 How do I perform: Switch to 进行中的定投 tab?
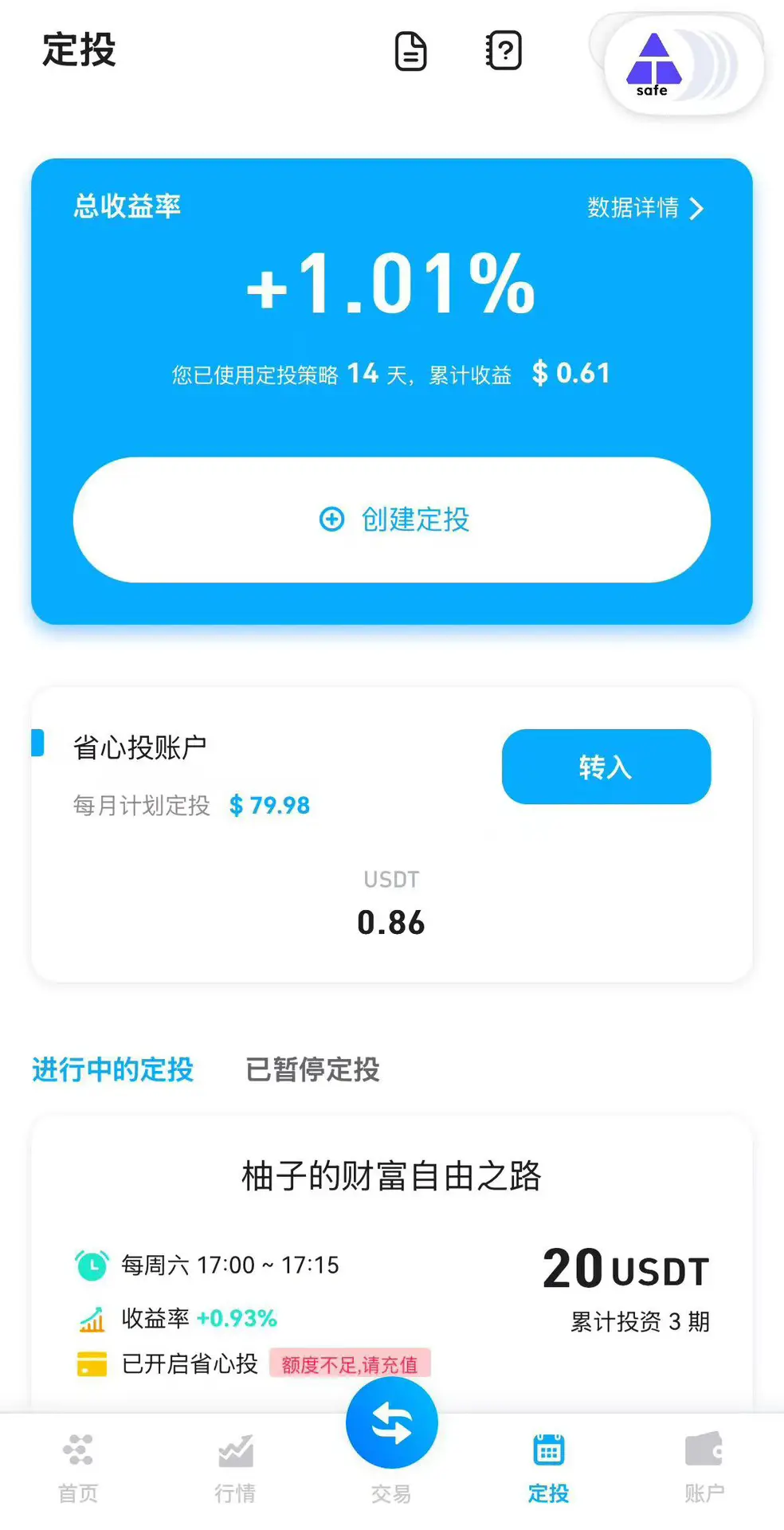tap(112, 1069)
